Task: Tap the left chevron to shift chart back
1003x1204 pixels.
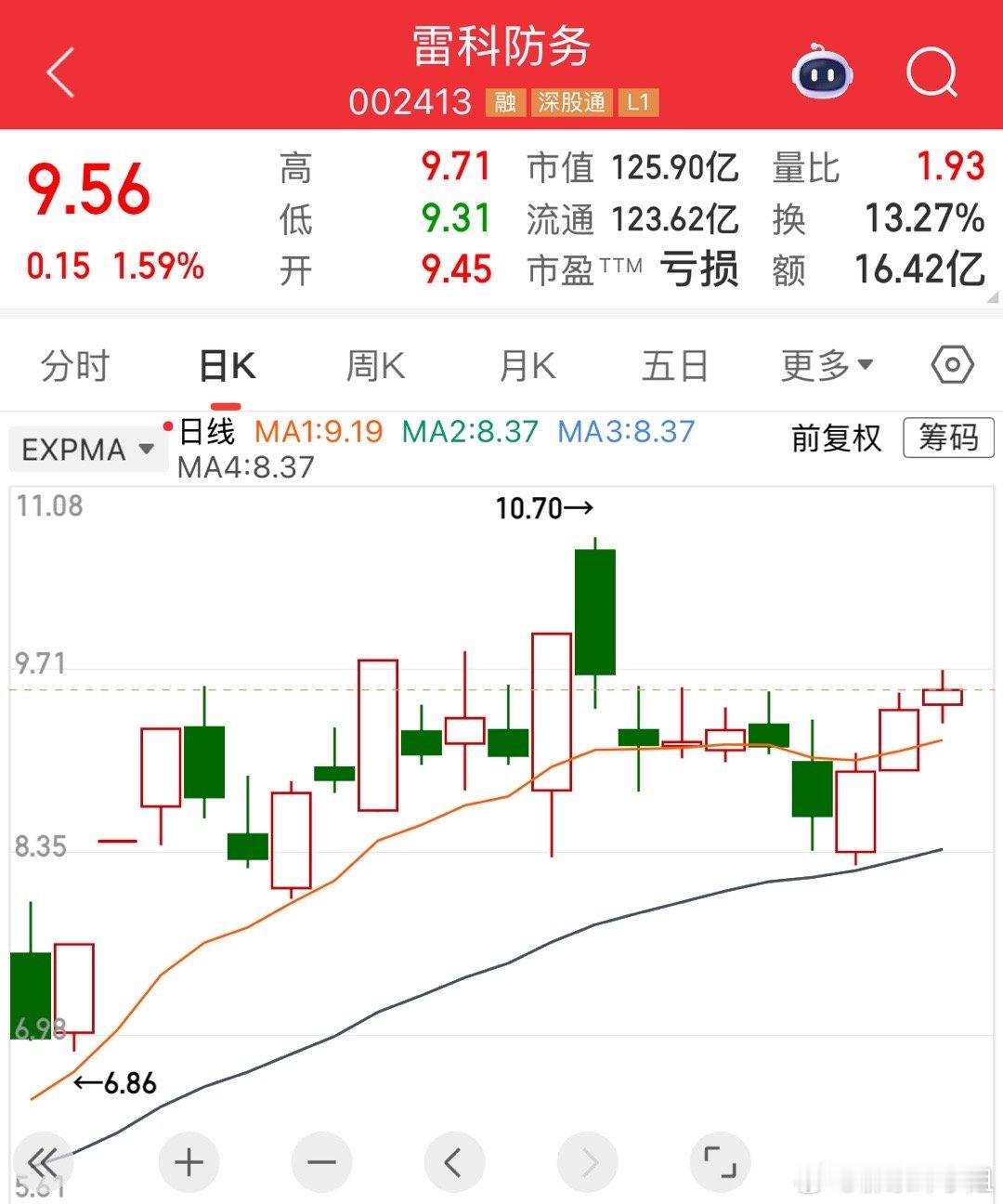Action: click(x=454, y=1161)
